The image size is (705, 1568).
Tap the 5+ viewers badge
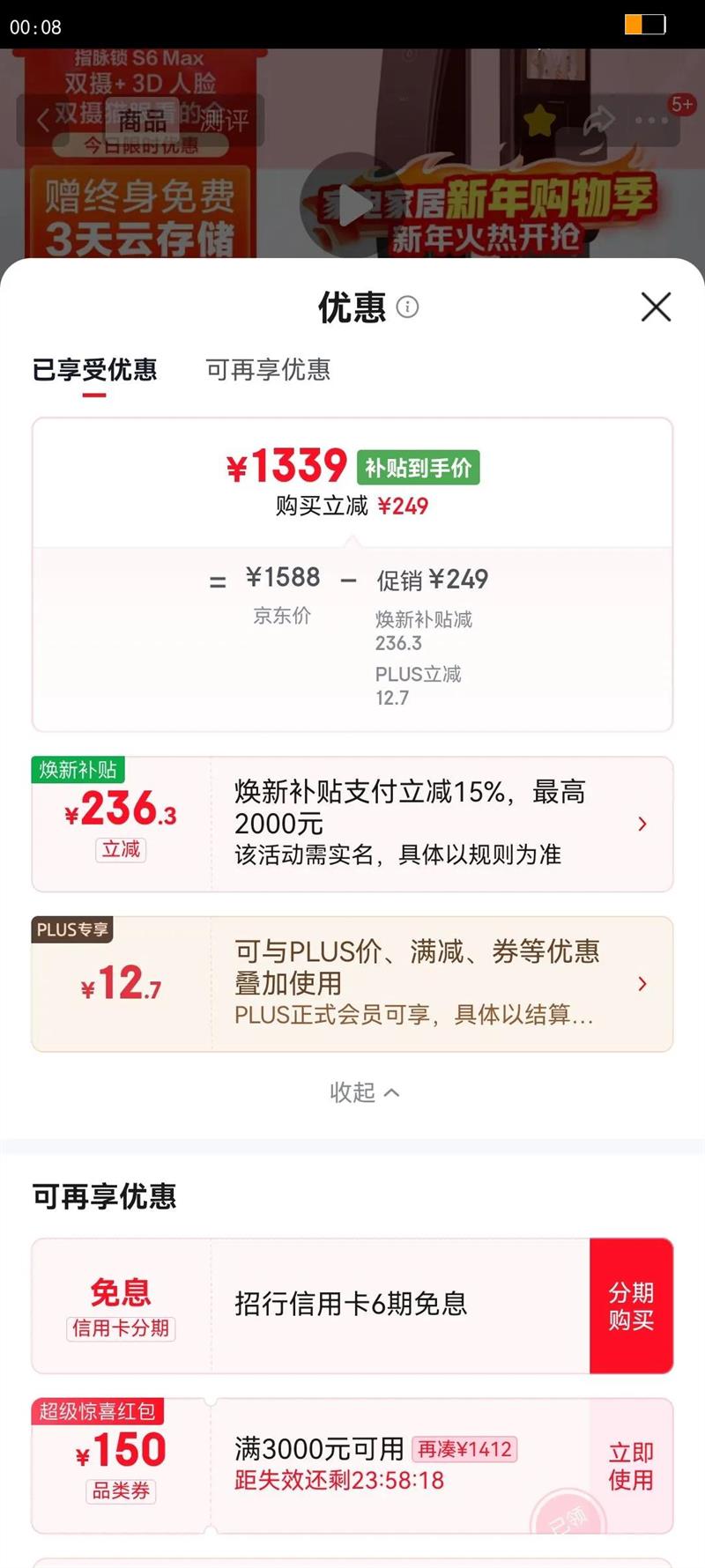pyautogui.click(x=679, y=105)
